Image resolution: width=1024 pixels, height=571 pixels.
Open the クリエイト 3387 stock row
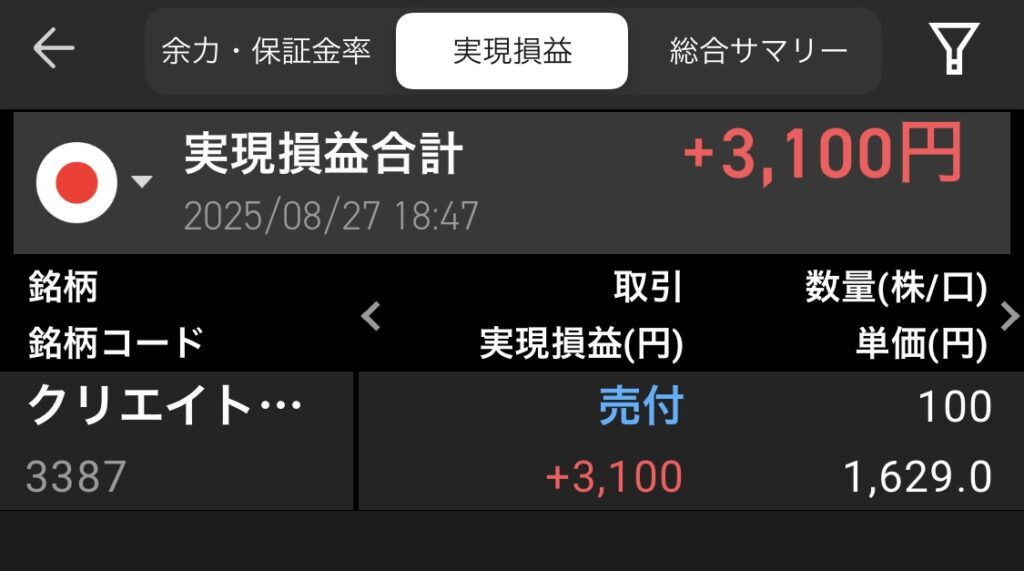click(180, 441)
